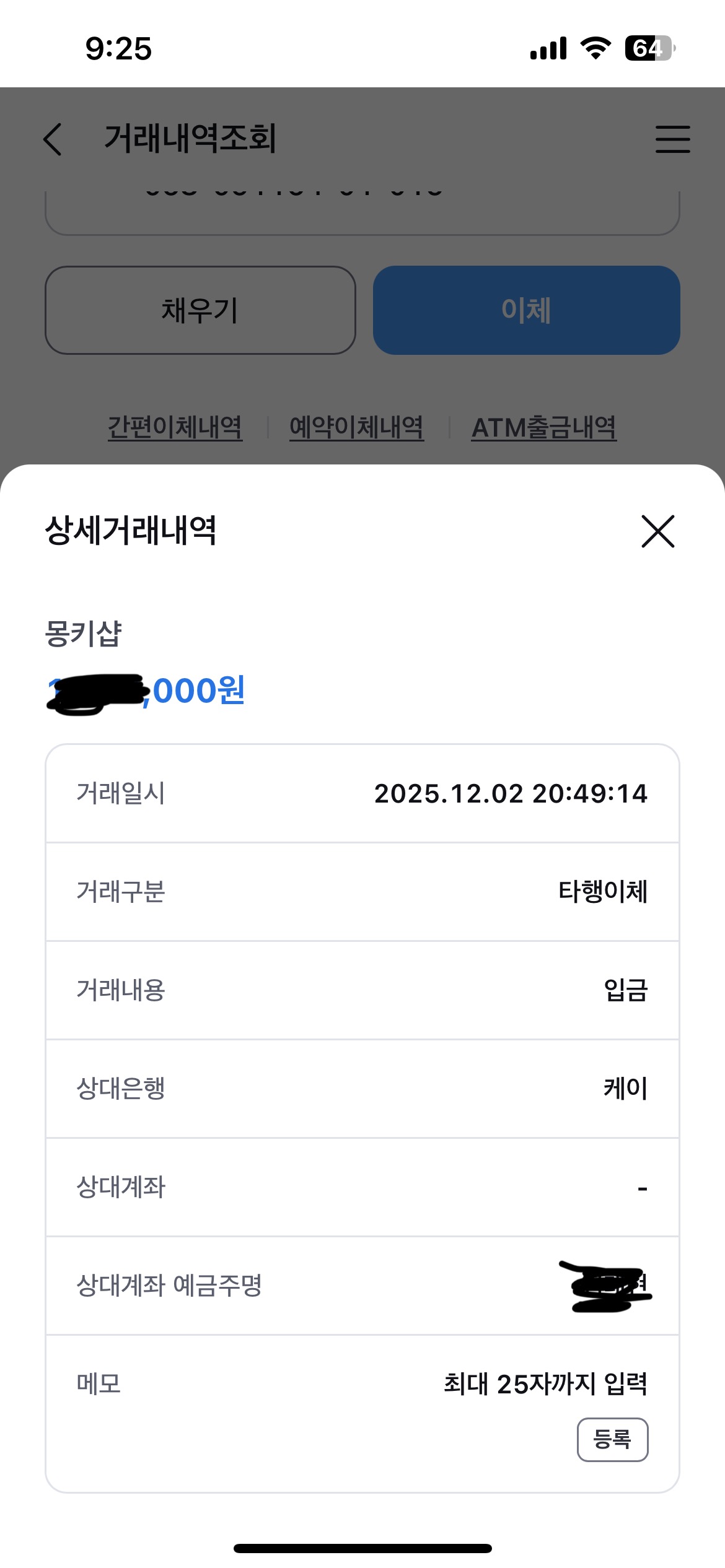
Task: Check ATM출금내역
Action: coord(543,427)
